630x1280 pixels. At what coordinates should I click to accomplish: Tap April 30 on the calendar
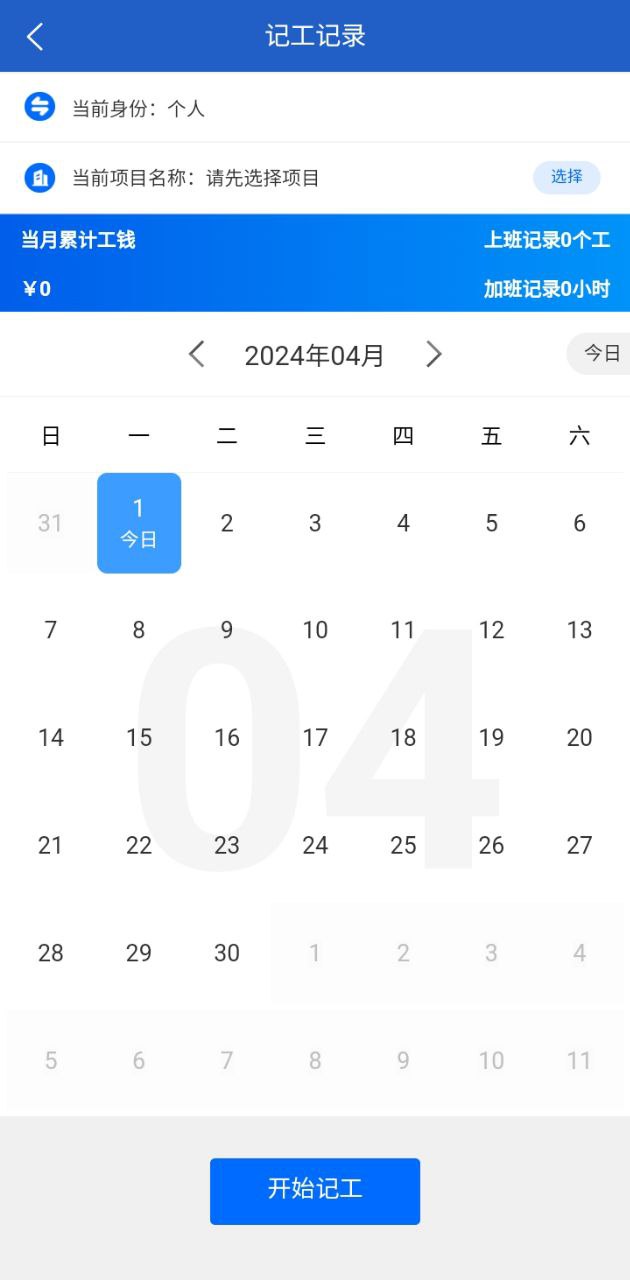[x=227, y=953]
